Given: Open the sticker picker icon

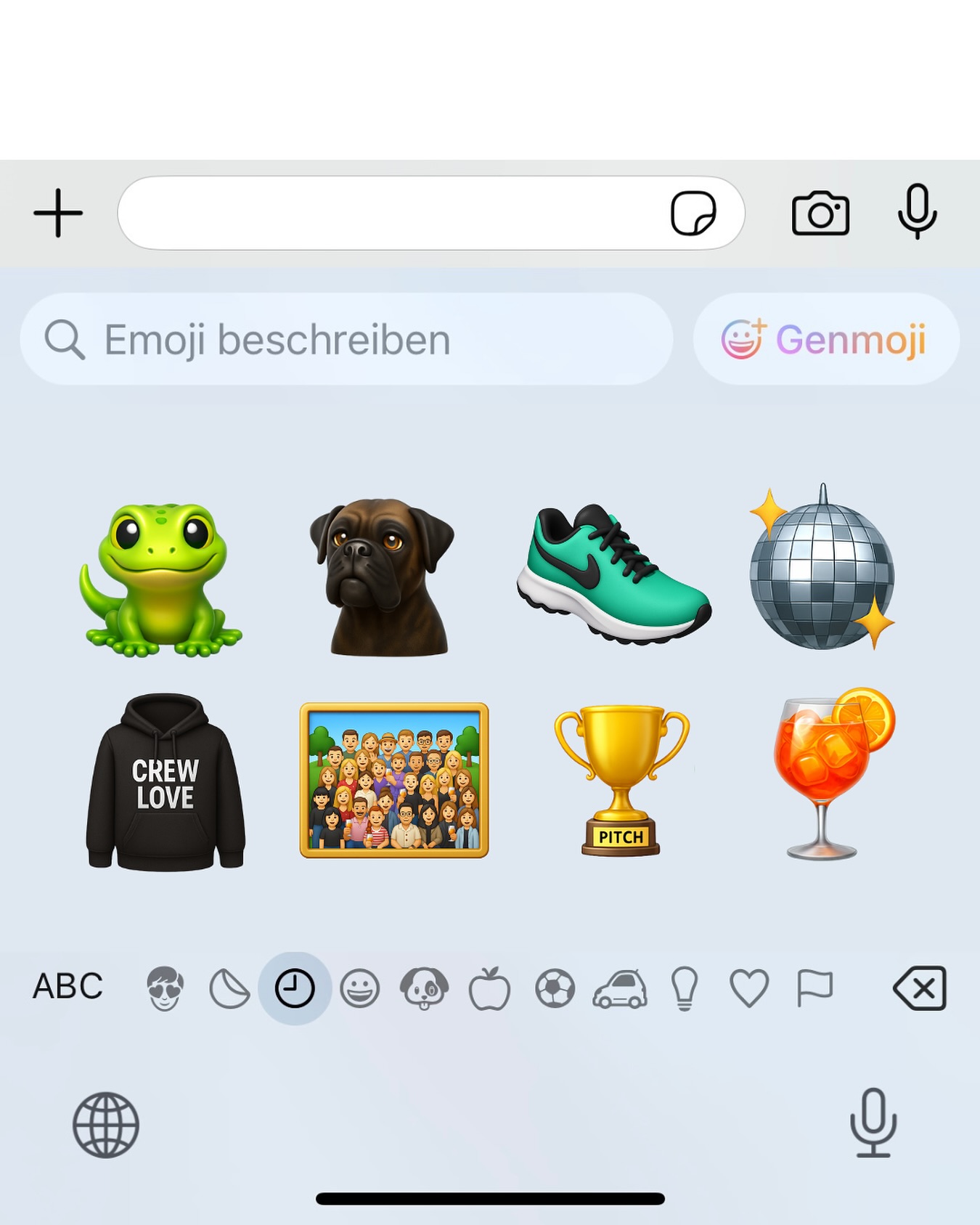Looking at the screenshot, I should click(x=693, y=213).
